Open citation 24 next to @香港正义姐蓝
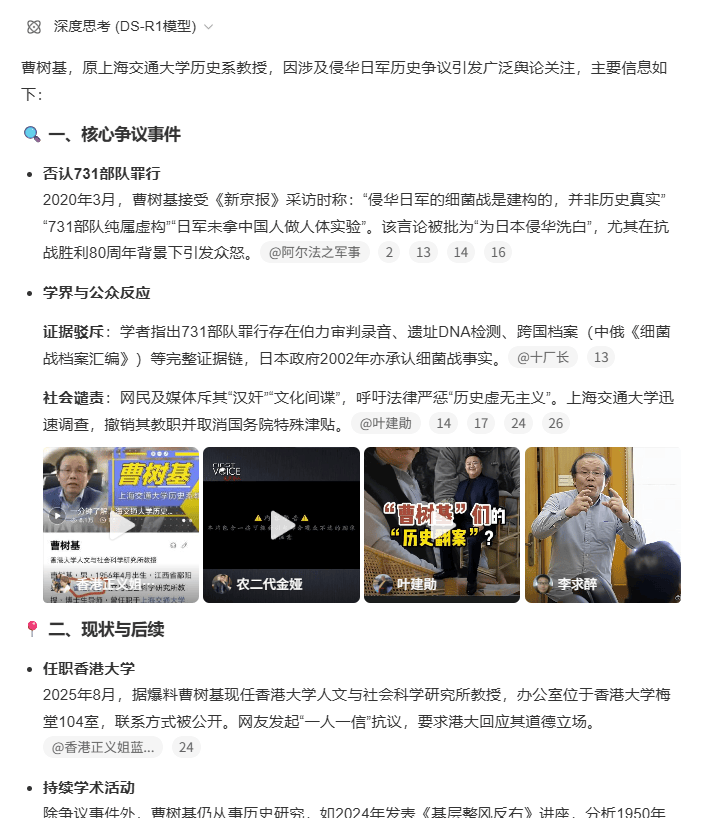 pyautogui.click(x=186, y=747)
